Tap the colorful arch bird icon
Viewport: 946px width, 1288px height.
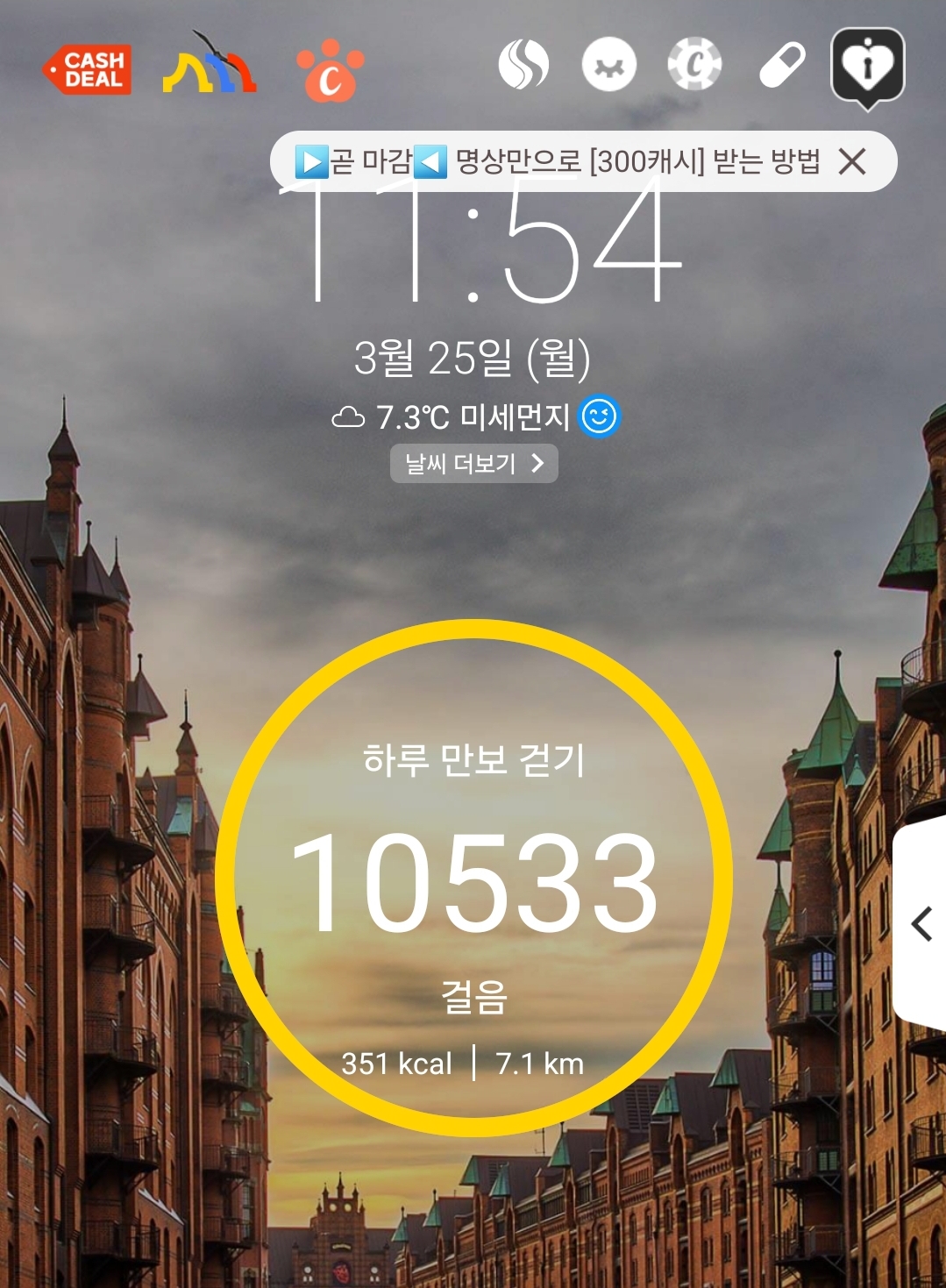tap(210, 64)
